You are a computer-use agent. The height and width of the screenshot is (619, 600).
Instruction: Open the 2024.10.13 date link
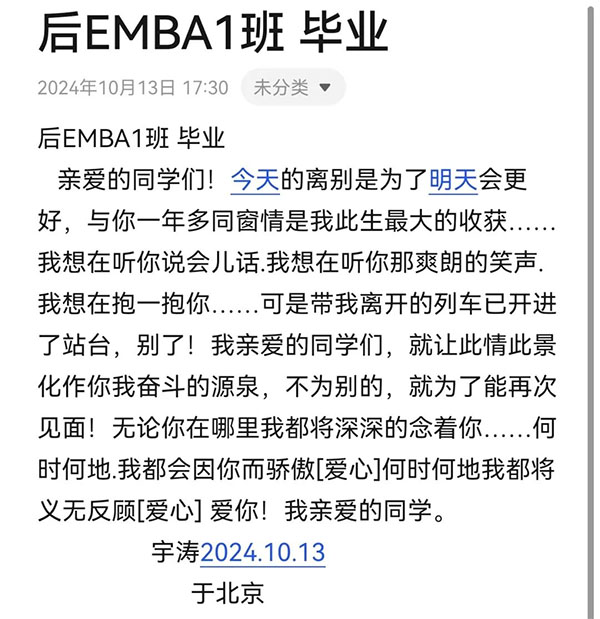[263, 553]
